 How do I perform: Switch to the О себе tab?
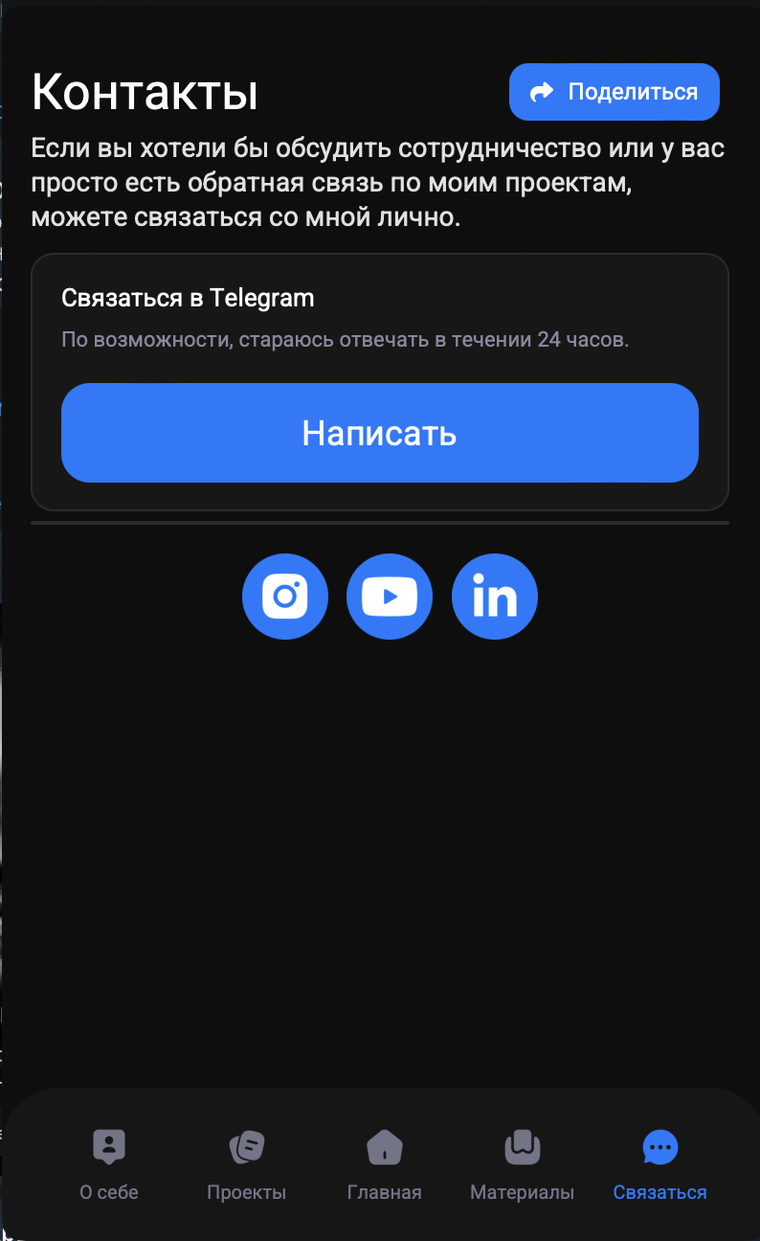(109, 1163)
